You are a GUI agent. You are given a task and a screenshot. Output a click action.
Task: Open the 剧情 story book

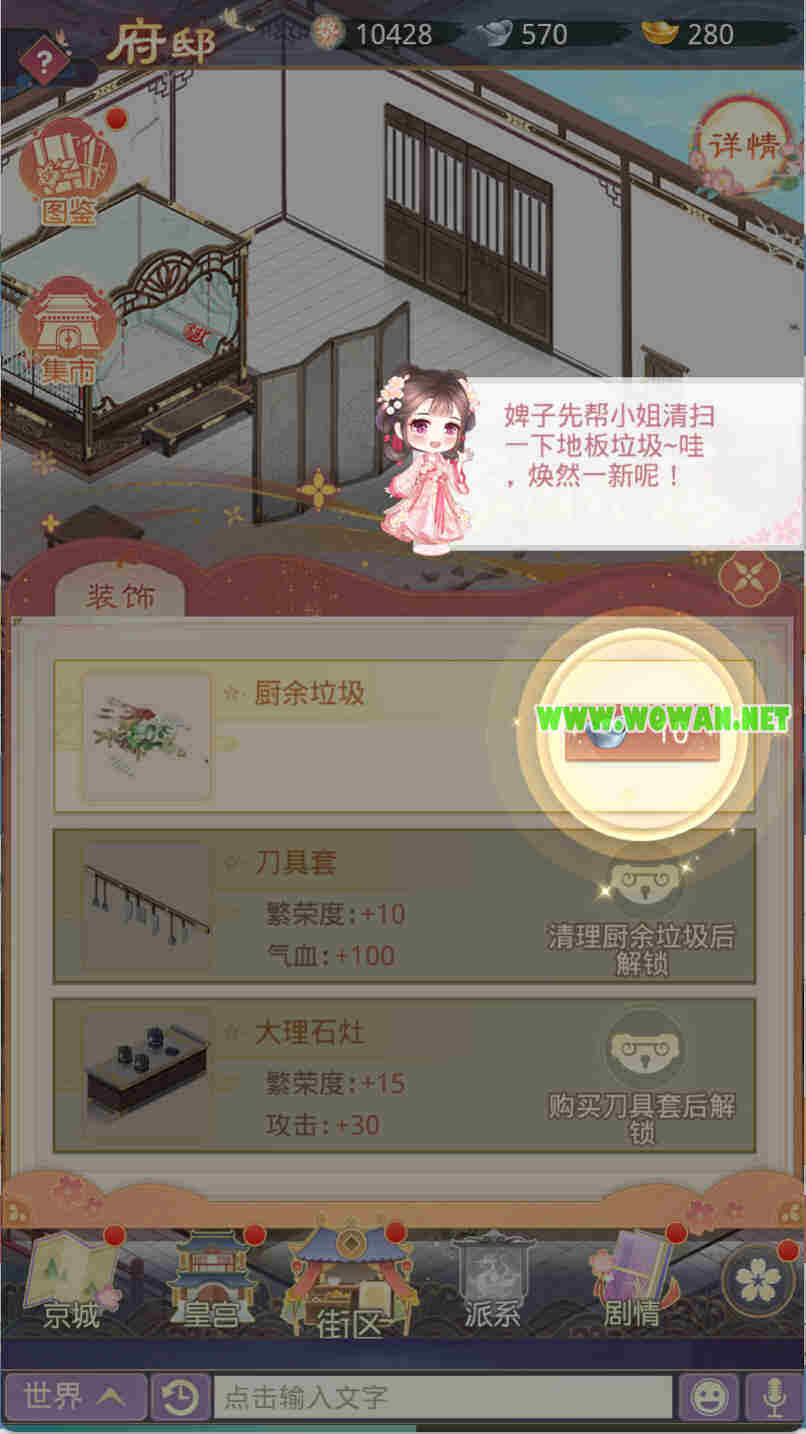coord(633,1280)
